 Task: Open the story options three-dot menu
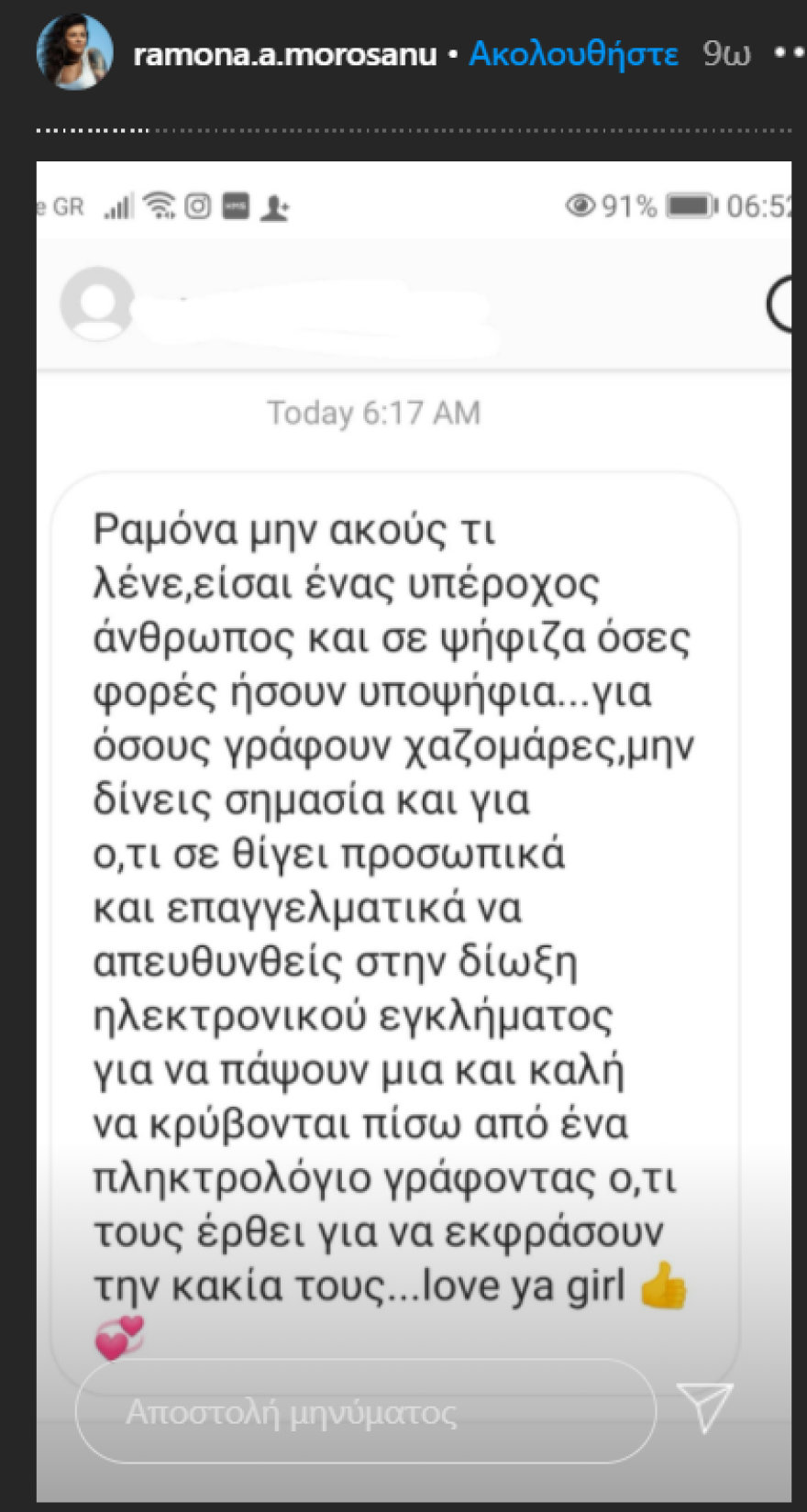click(794, 55)
